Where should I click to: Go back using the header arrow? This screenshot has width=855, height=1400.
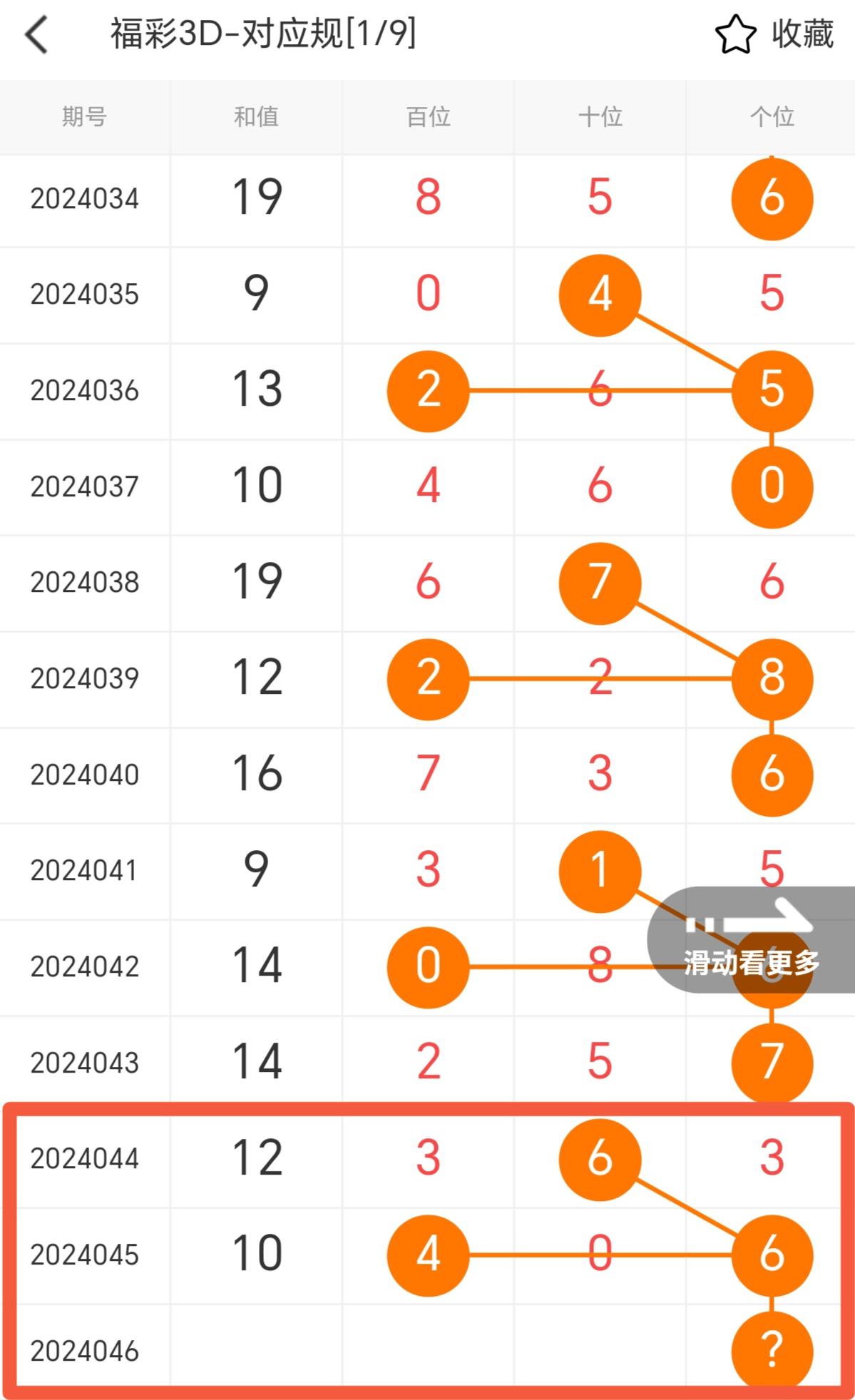[37, 34]
